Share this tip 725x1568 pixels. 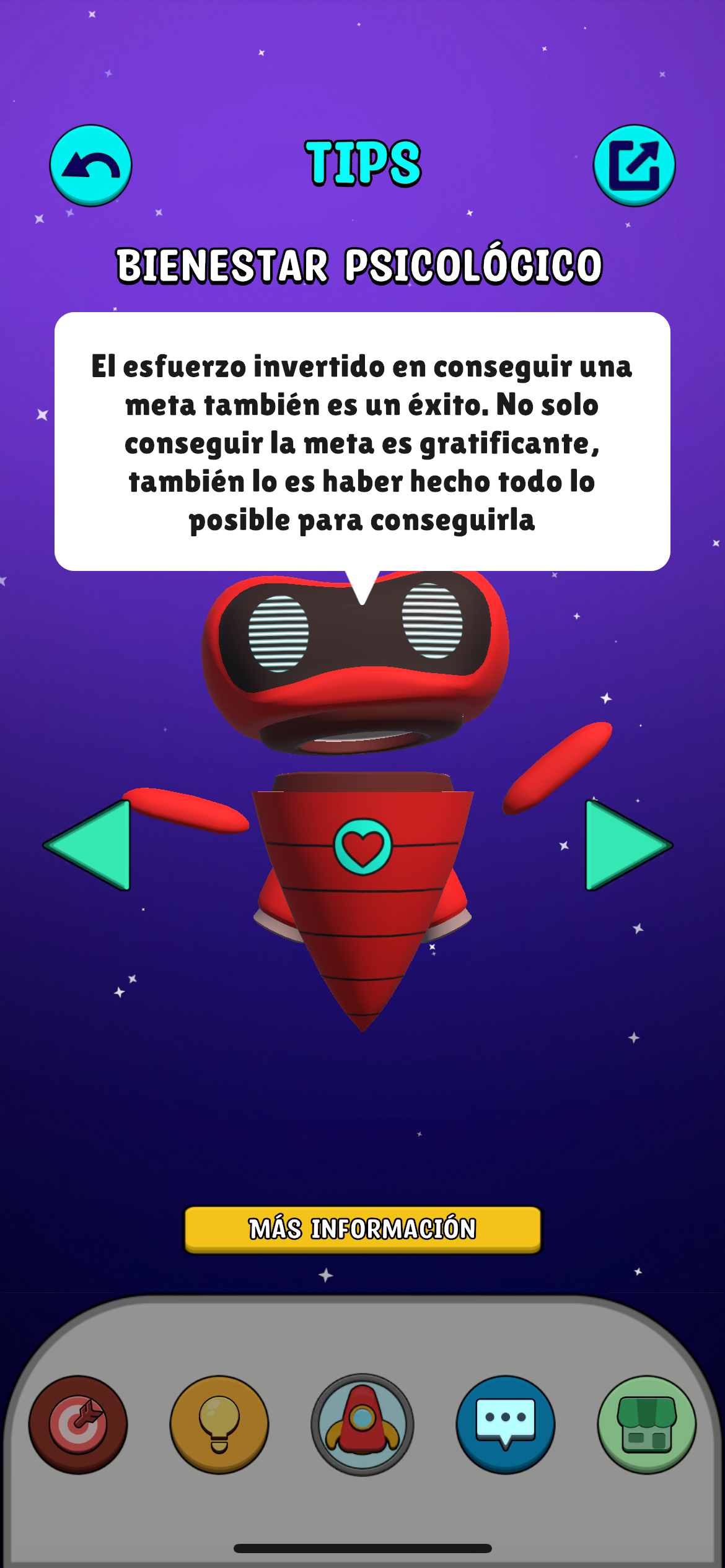coord(634,165)
